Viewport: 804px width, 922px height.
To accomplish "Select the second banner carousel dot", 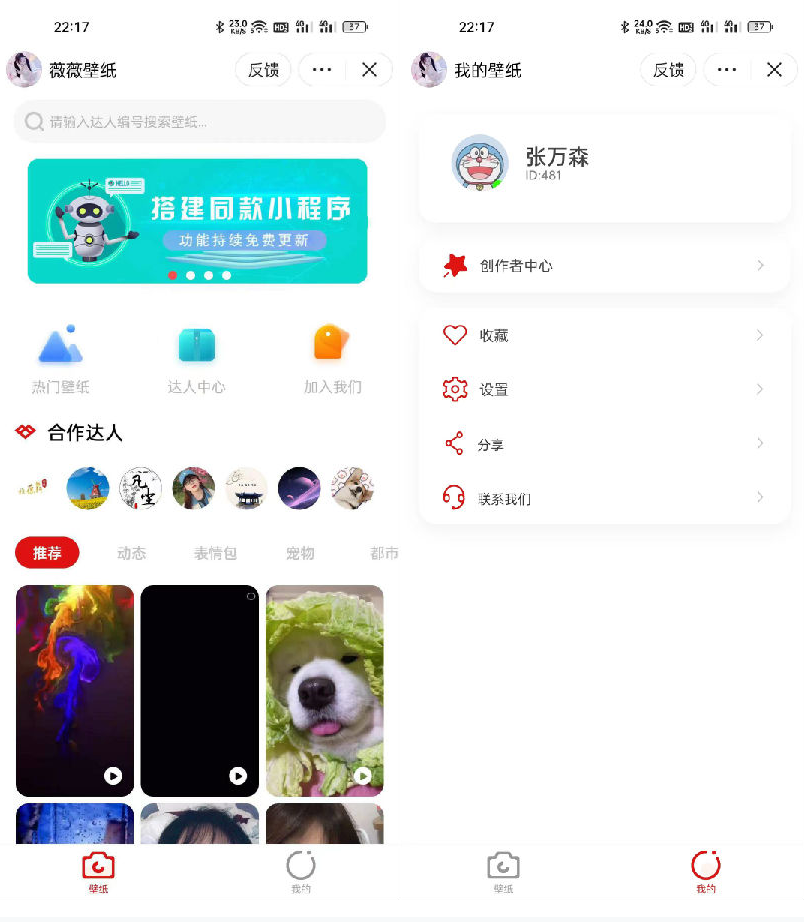I will click(x=190, y=276).
